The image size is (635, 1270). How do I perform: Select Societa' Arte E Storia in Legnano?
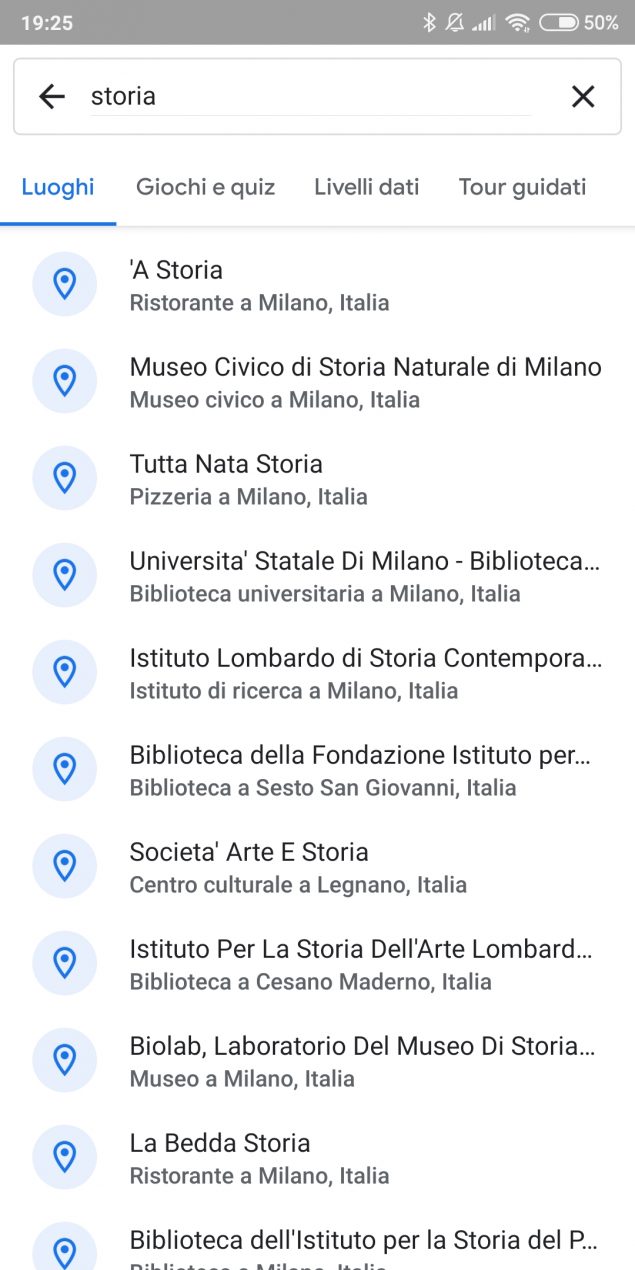coord(317,867)
